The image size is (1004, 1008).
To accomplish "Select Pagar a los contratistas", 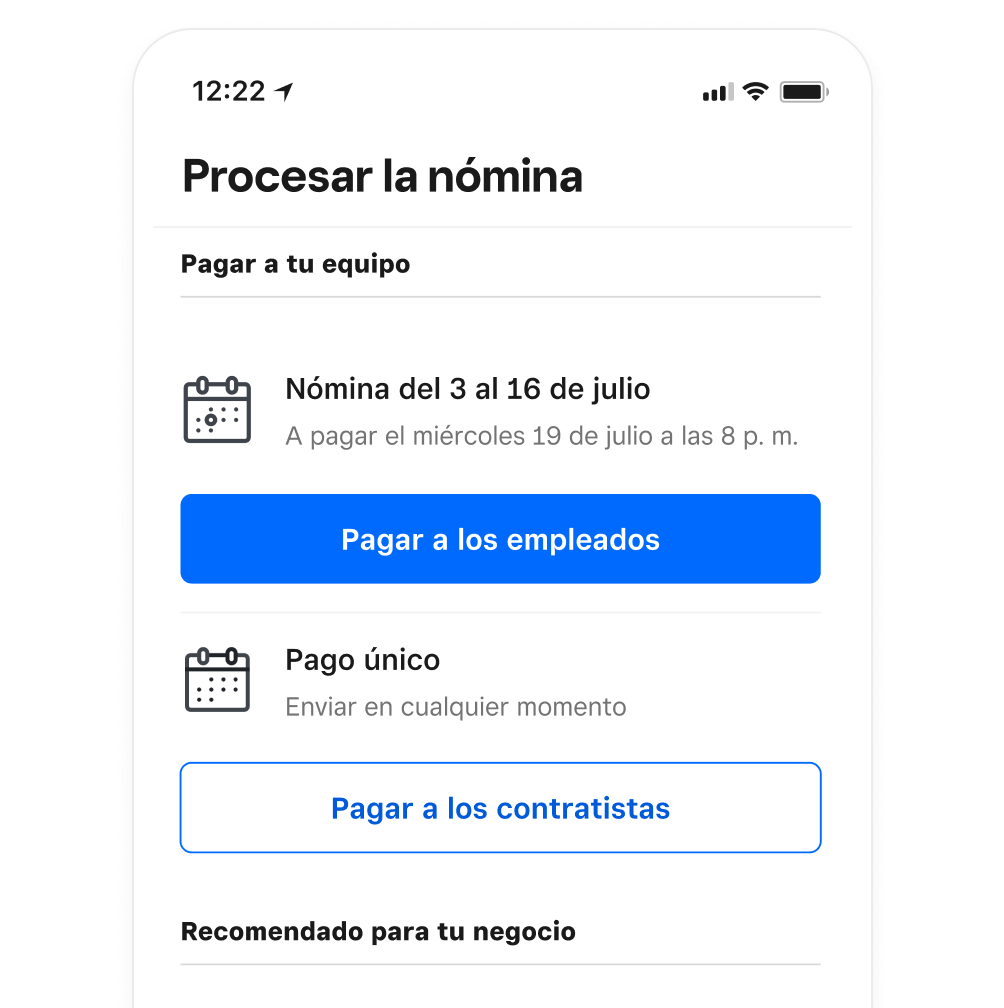I will coord(500,808).
